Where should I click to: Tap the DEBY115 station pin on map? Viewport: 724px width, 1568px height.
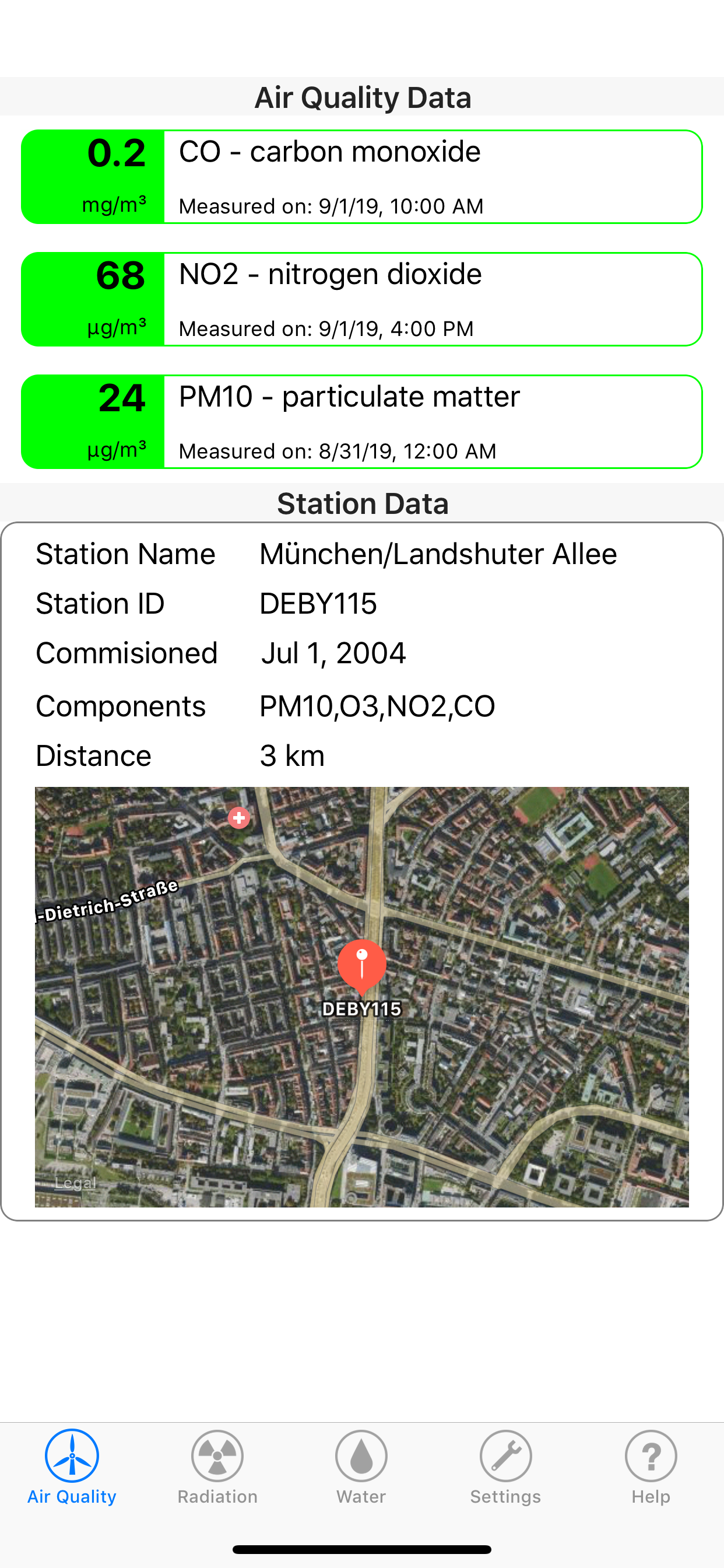pyautogui.click(x=362, y=967)
